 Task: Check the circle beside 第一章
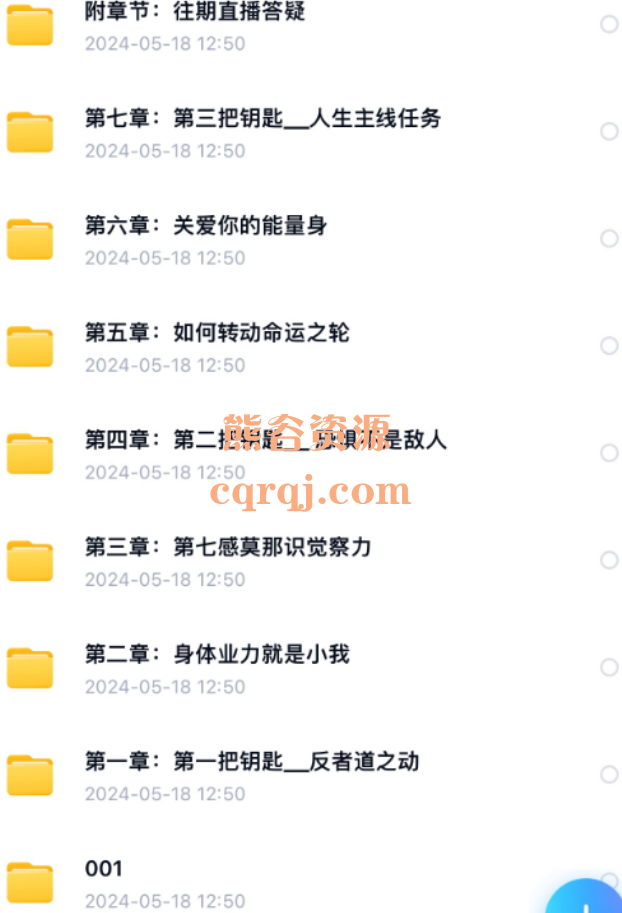(609, 774)
